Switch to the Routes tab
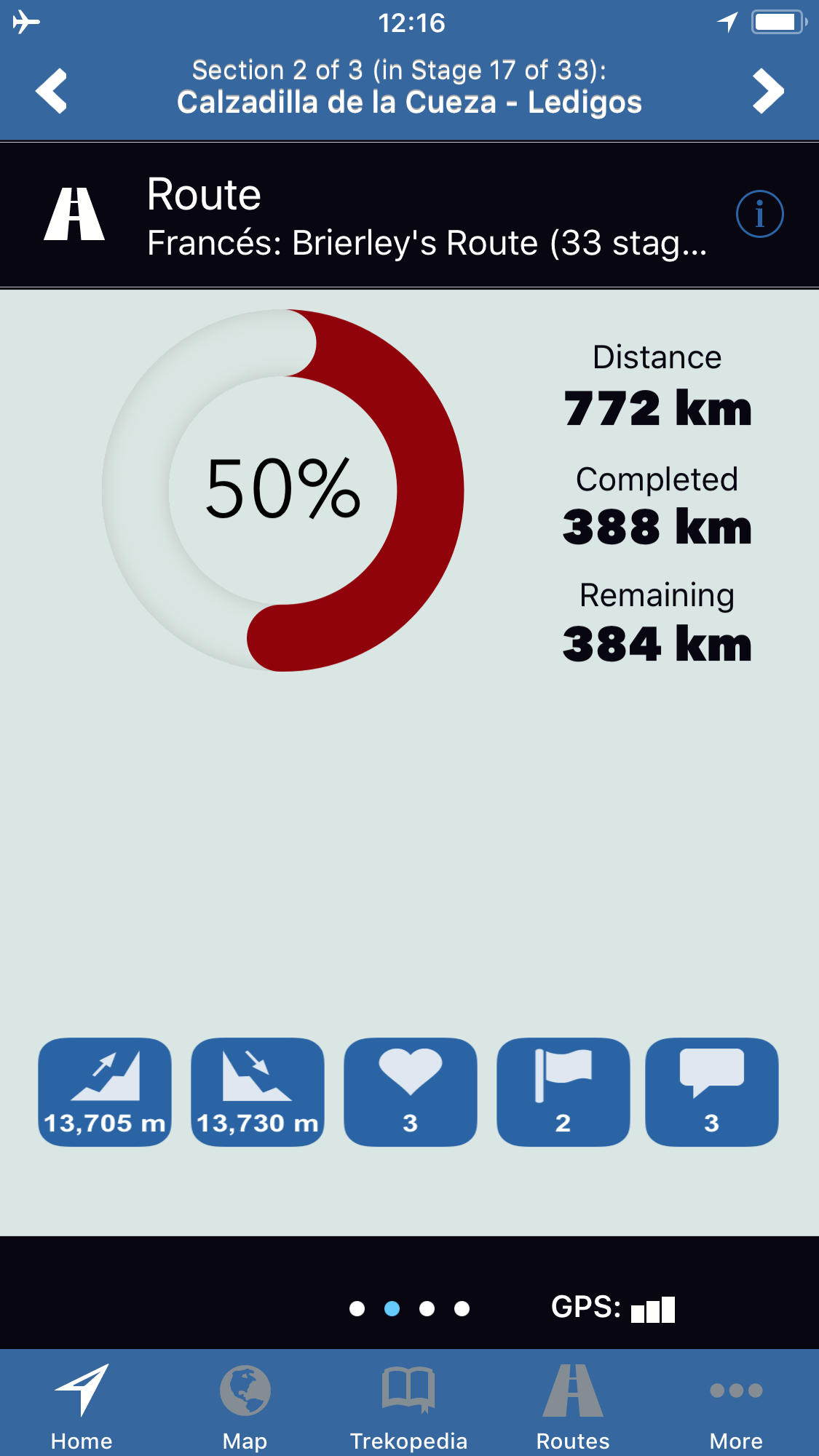 pos(573,1406)
